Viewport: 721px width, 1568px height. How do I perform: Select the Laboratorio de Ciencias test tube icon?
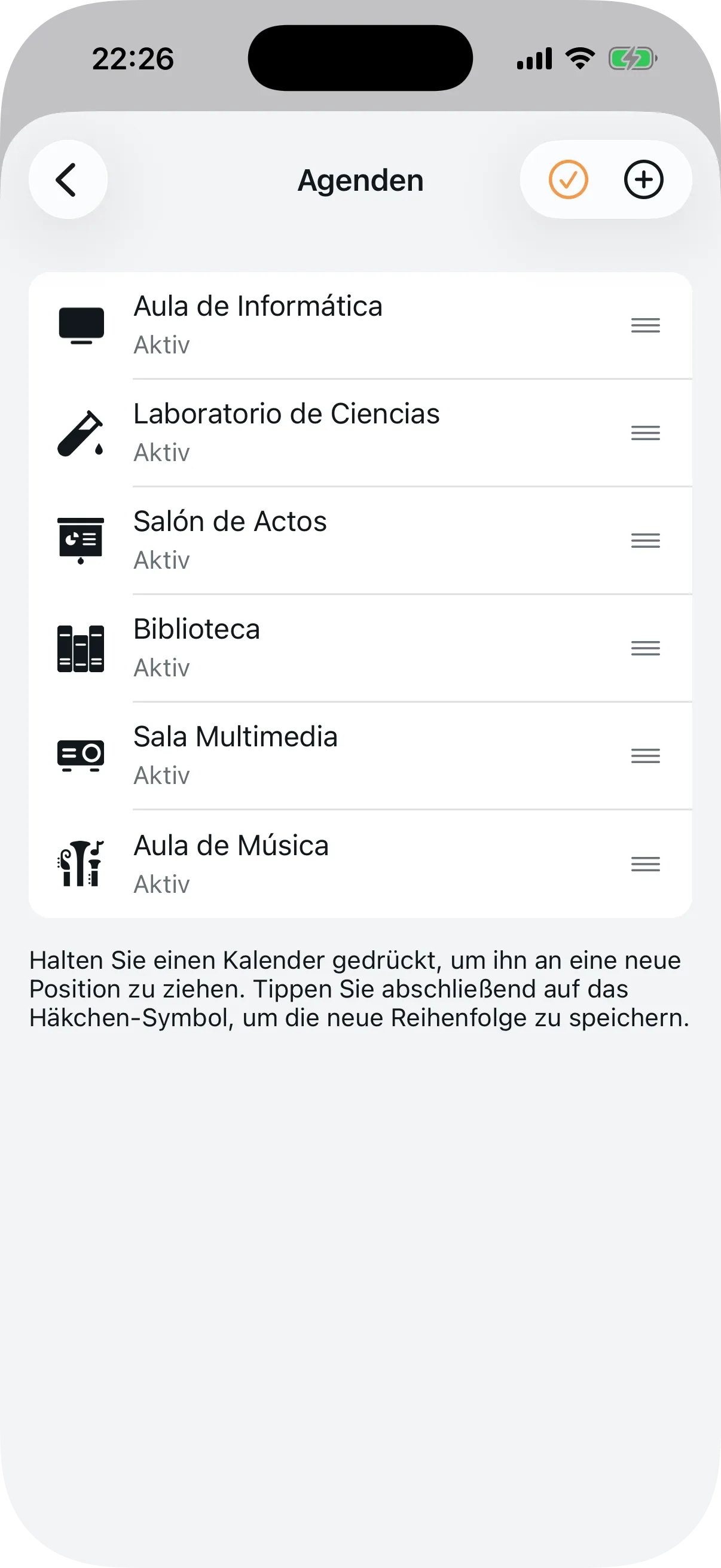tap(81, 432)
